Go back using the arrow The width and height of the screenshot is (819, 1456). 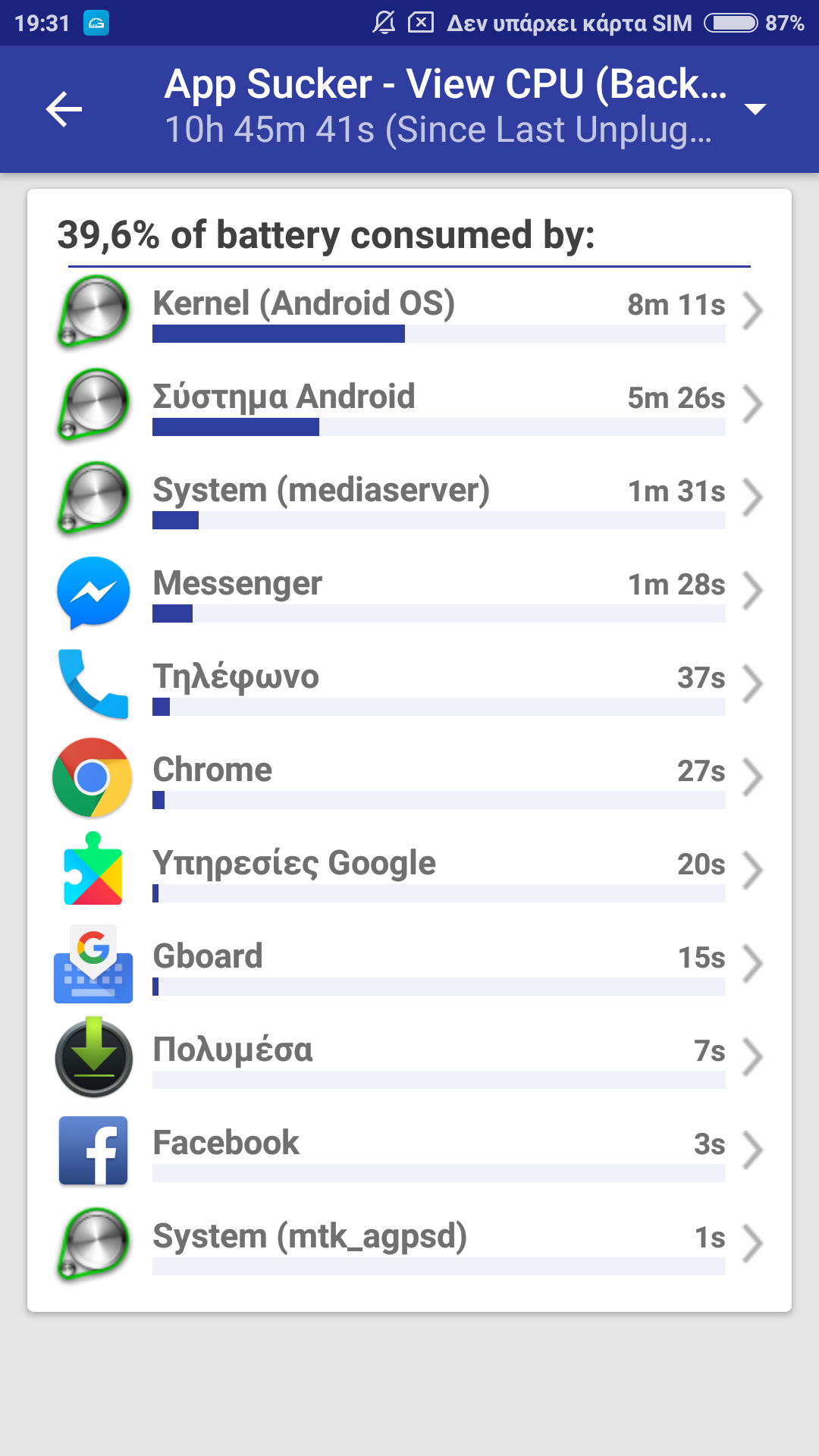64,109
